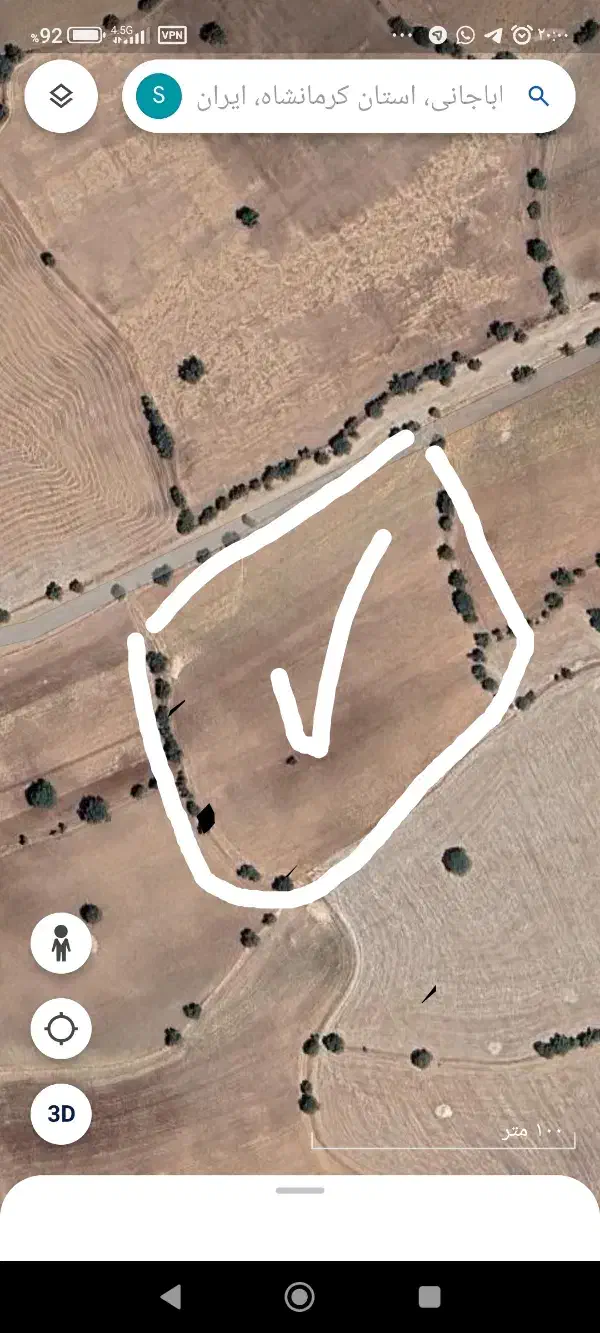Go back using the system back button

171,1297
